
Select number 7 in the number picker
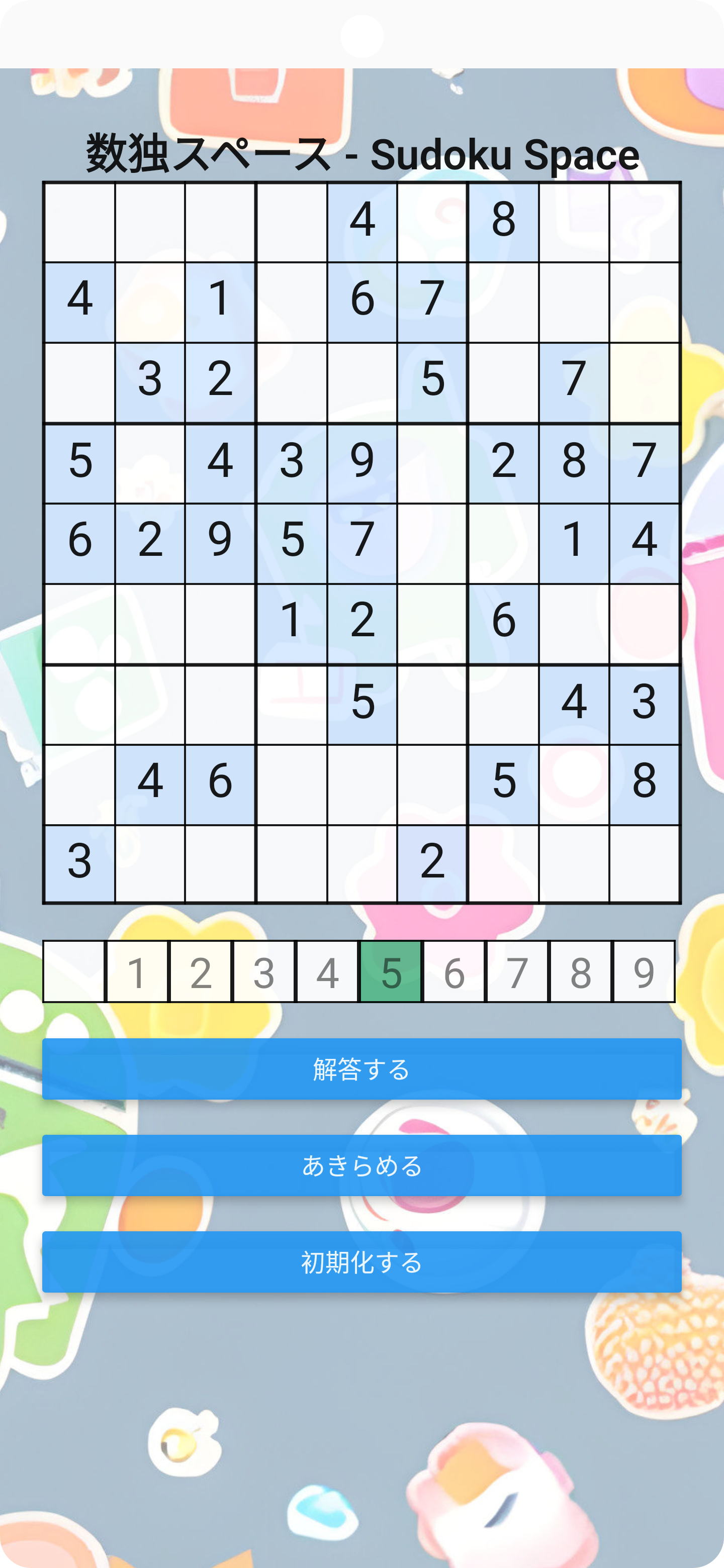517,971
